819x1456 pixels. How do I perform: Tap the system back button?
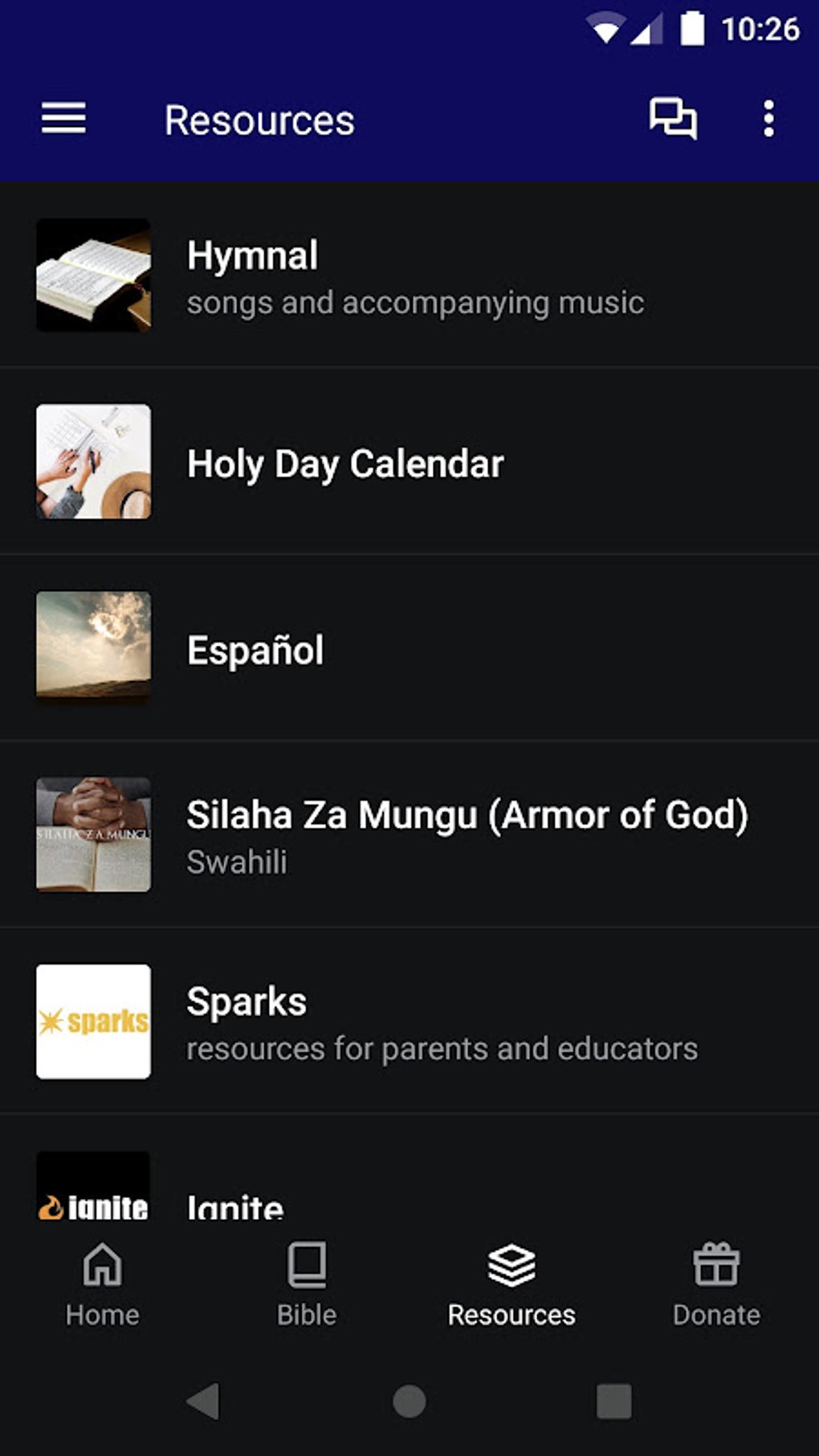tap(204, 1401)
